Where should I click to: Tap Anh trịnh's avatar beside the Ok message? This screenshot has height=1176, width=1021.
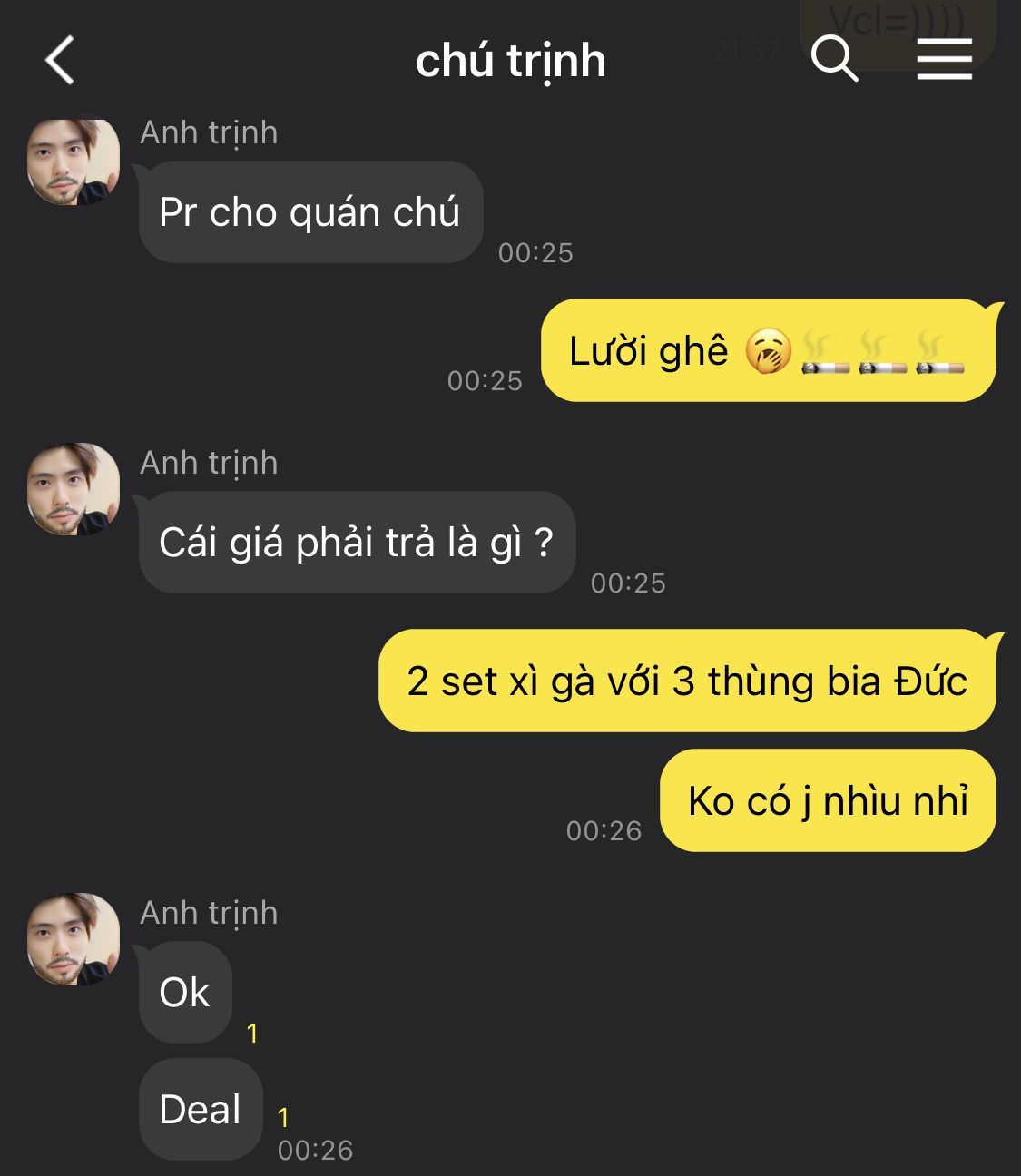tap(74, 939)
